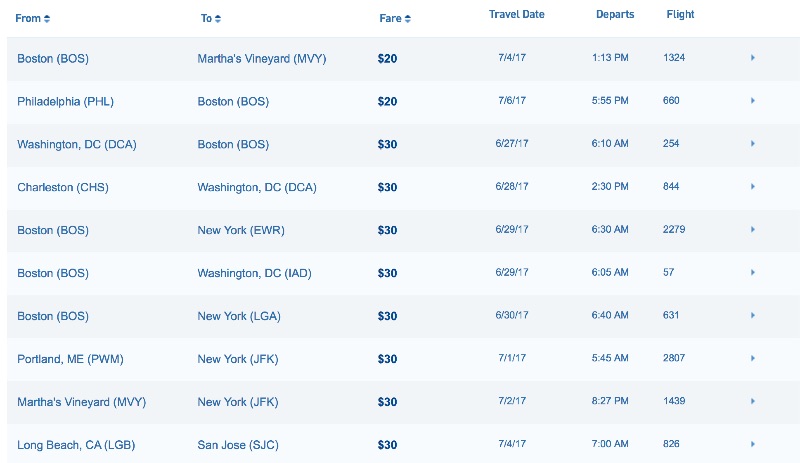Open Martha's Vineyard to New York JFK flight
Viewport: 800px width, 463px height.
[752, 402]
